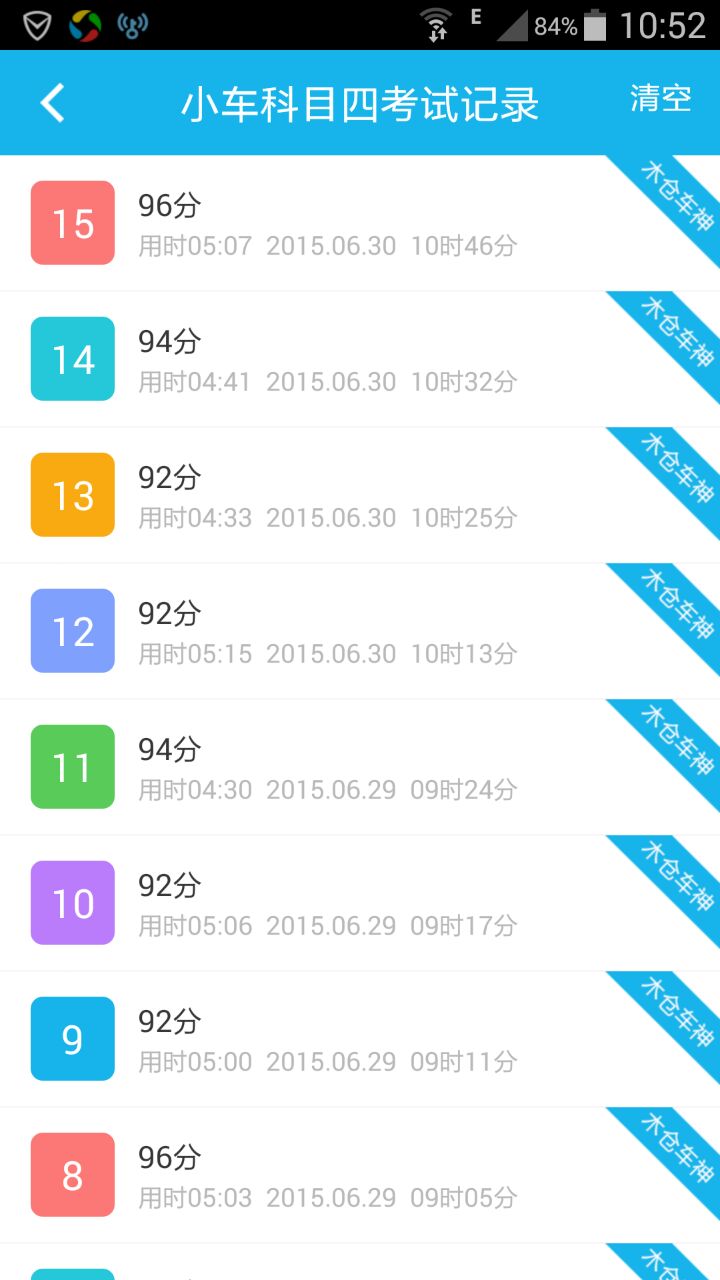Select record 12 with time 05:15
Image resolution: width=720 pixels, height=1280 pixels.
[360, 631]
